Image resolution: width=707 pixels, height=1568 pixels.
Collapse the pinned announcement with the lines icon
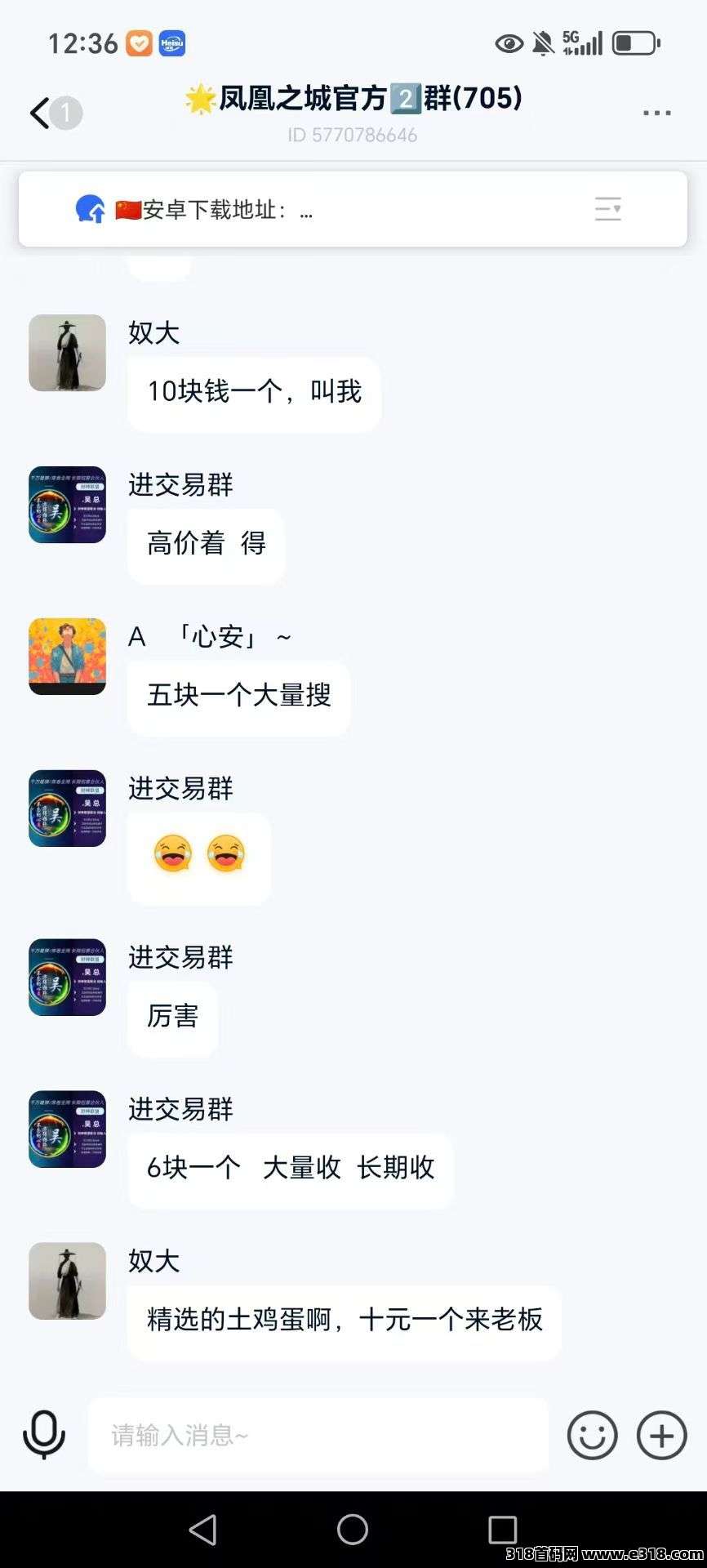(607, 210)
